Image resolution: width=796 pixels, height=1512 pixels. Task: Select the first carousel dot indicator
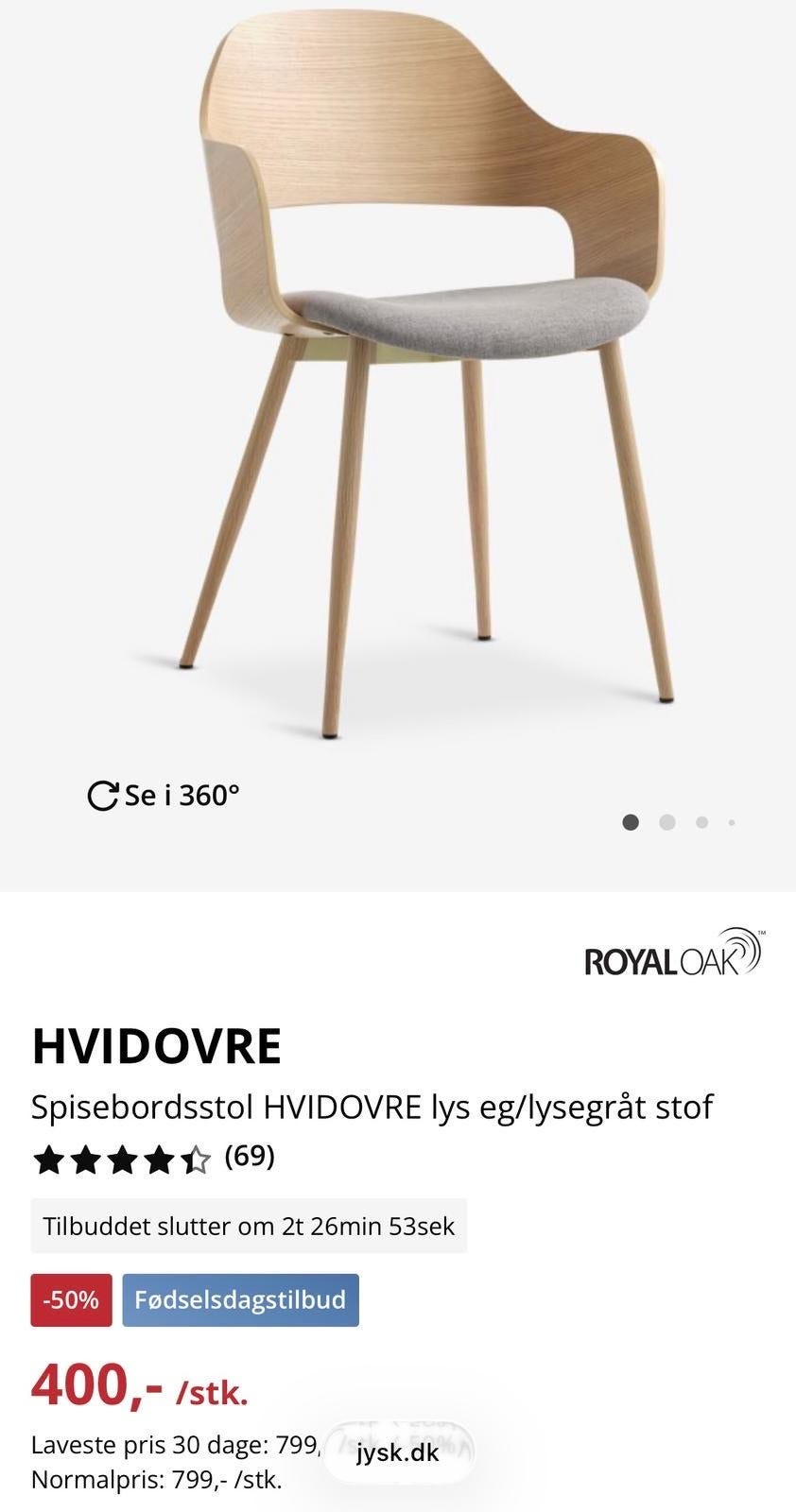tap(632, 822)
